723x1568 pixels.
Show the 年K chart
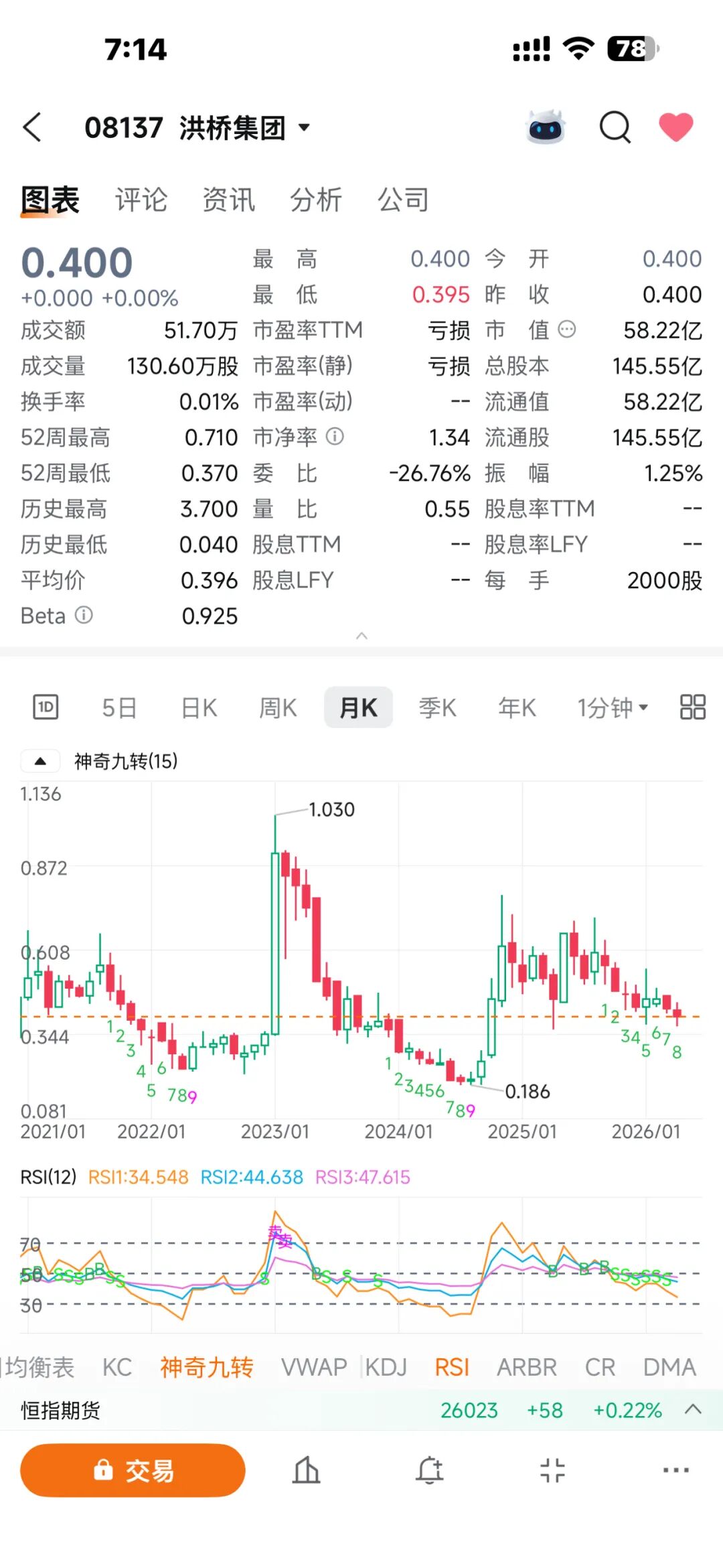click(517, 707)
